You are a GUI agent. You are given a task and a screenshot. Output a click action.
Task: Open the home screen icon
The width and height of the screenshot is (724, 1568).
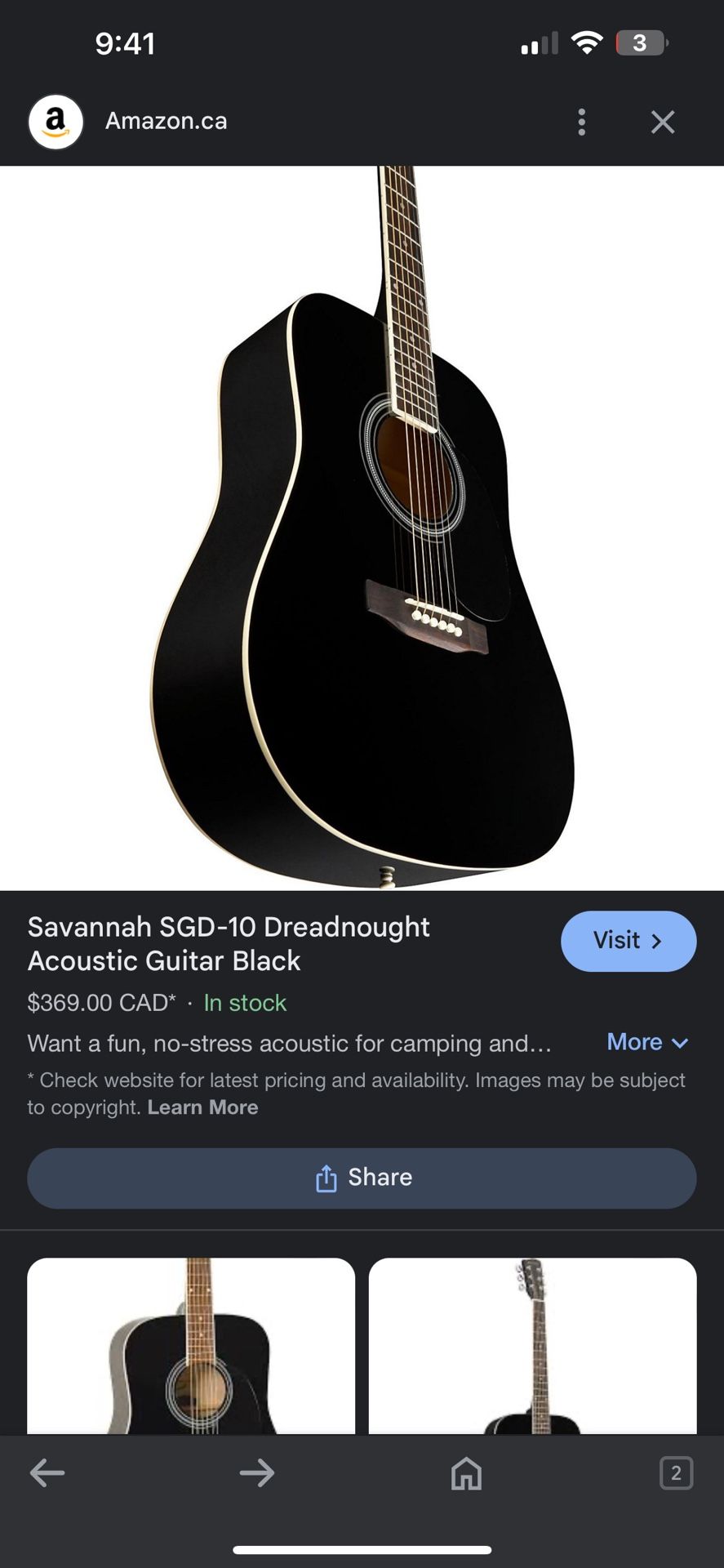pyautogui.click(x=466, y=1472)
